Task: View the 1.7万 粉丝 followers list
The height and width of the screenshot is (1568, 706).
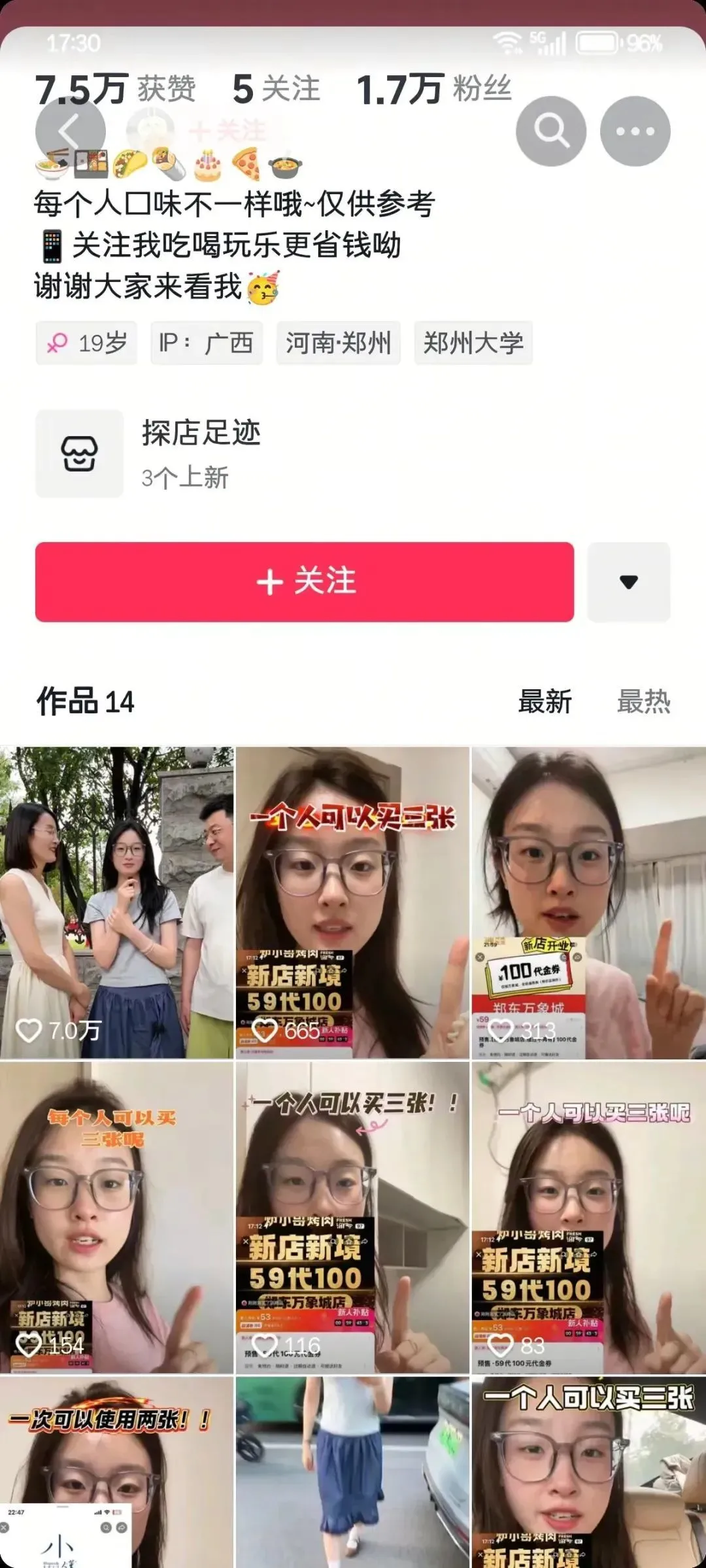Action: point(434,89)
